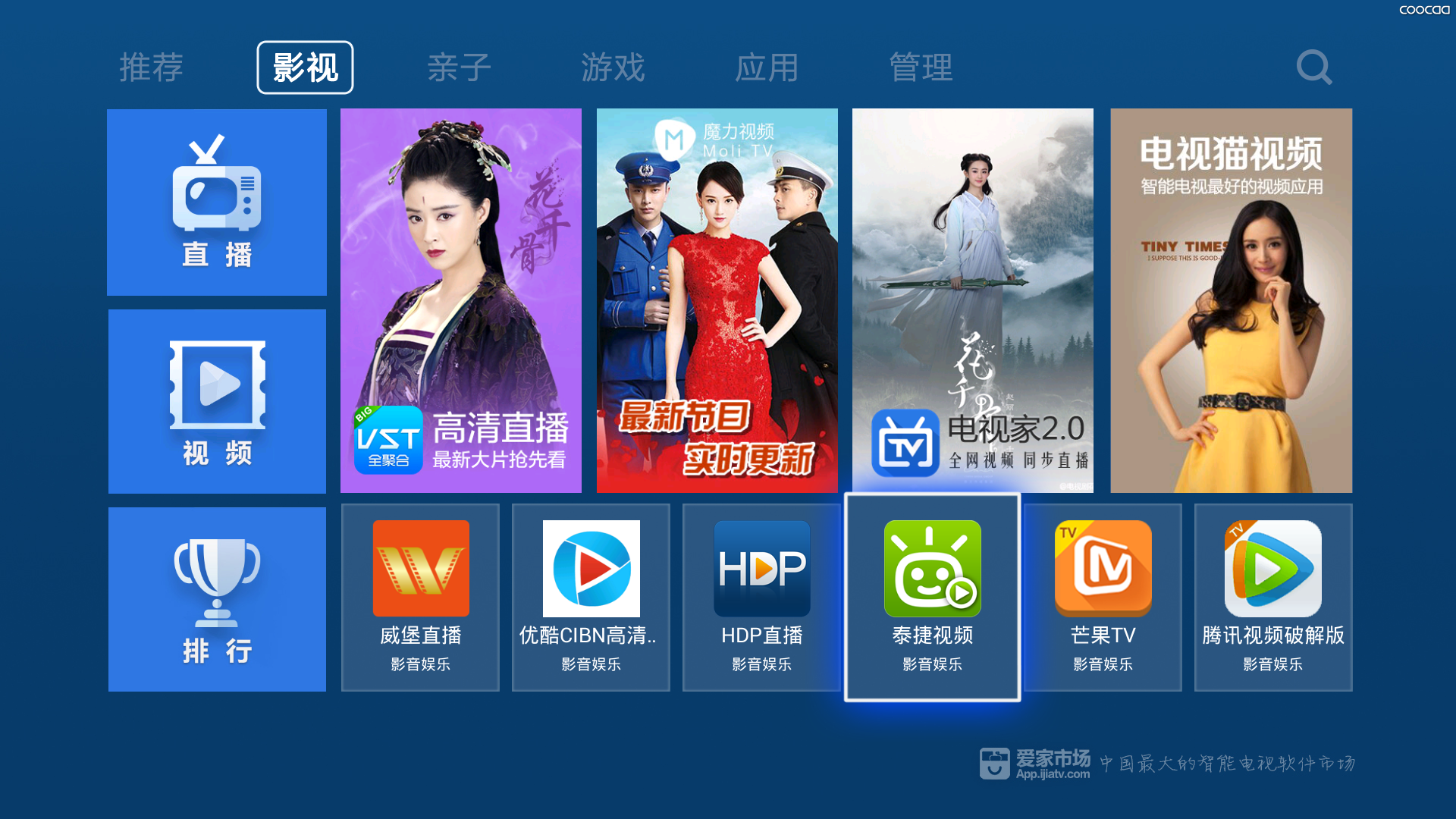The image size is (1456, 819).
Task: Open the search magnifier icon
Action: point(1313,67)
